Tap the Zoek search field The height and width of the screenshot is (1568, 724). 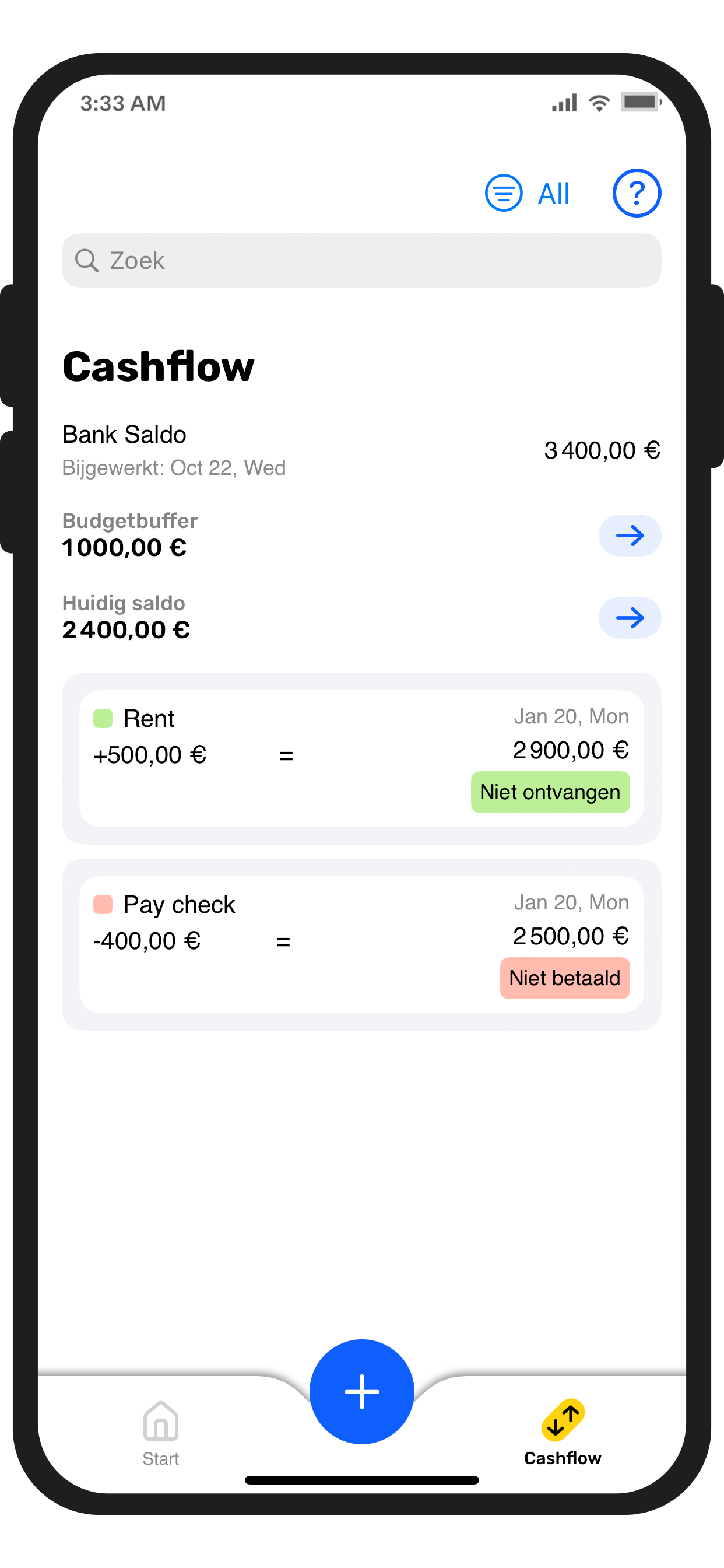[x=361, y=261]
